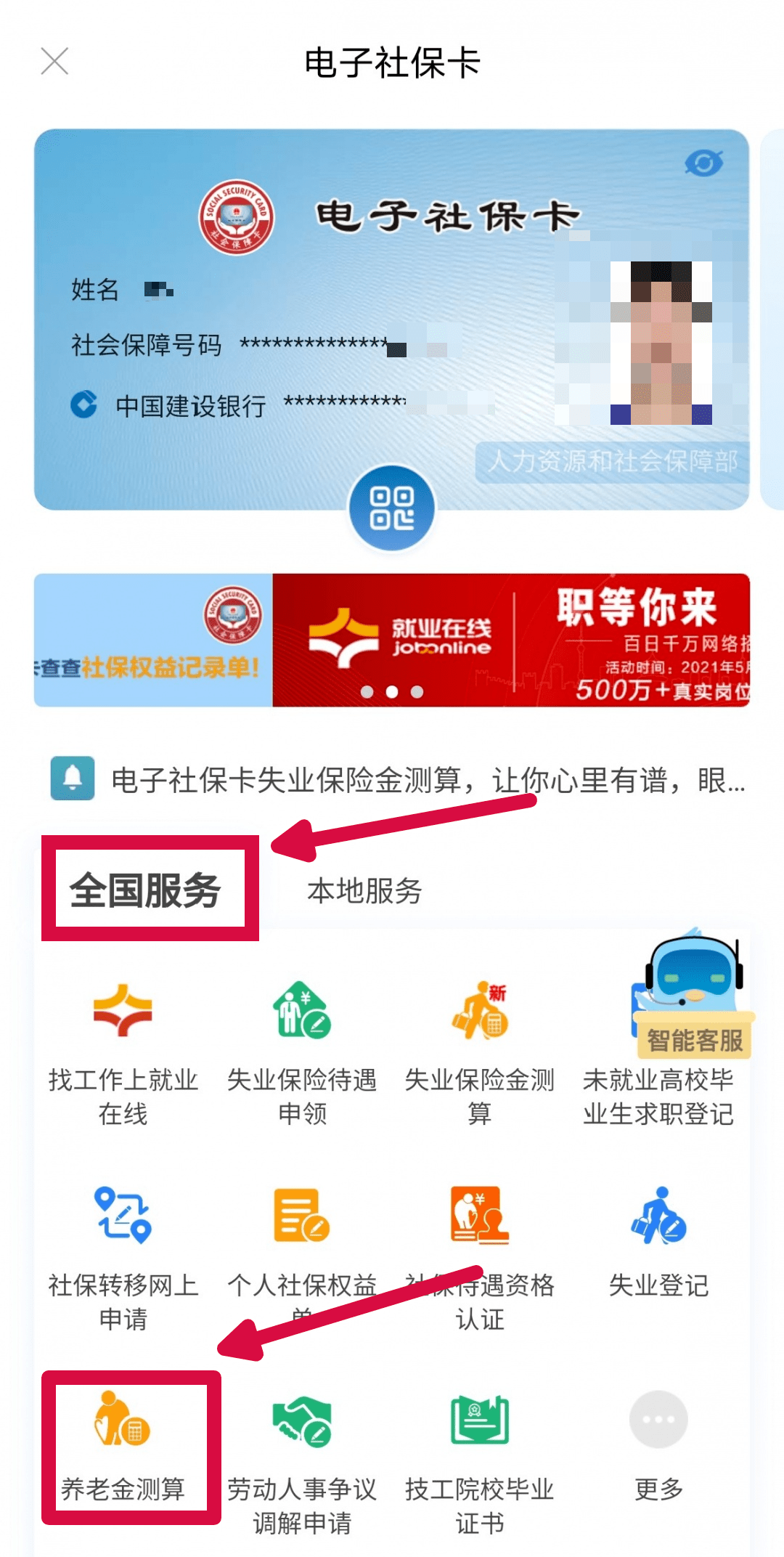Close the 电子社保卡 page
Image resolution: width=784 pixels, height=1557 pixels.
click(54, 62)
